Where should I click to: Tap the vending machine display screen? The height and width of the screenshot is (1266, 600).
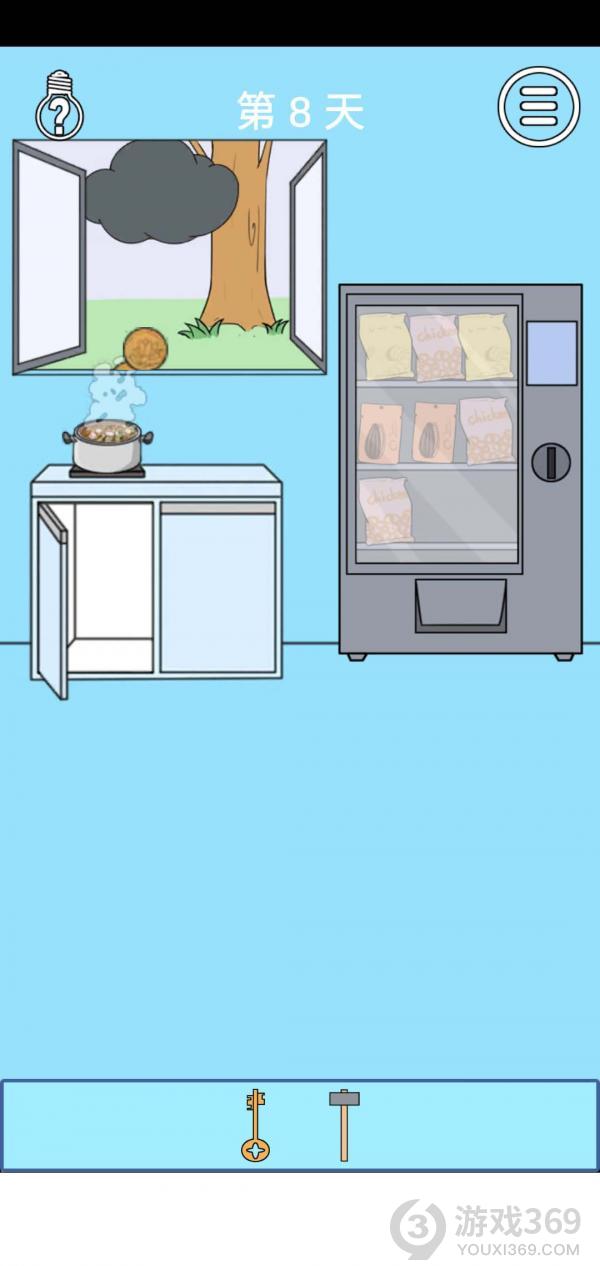(x=552, y=352)
